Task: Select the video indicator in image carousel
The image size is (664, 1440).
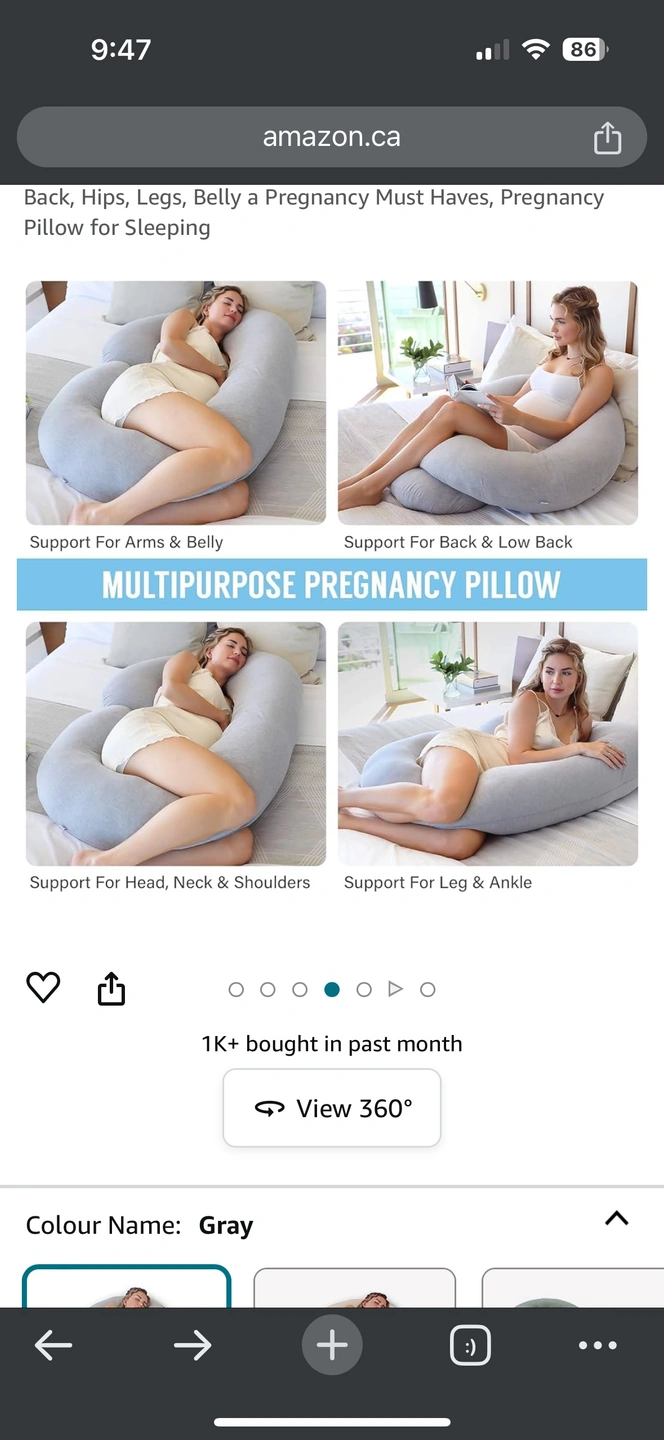Action: click(x=395, y=989)
